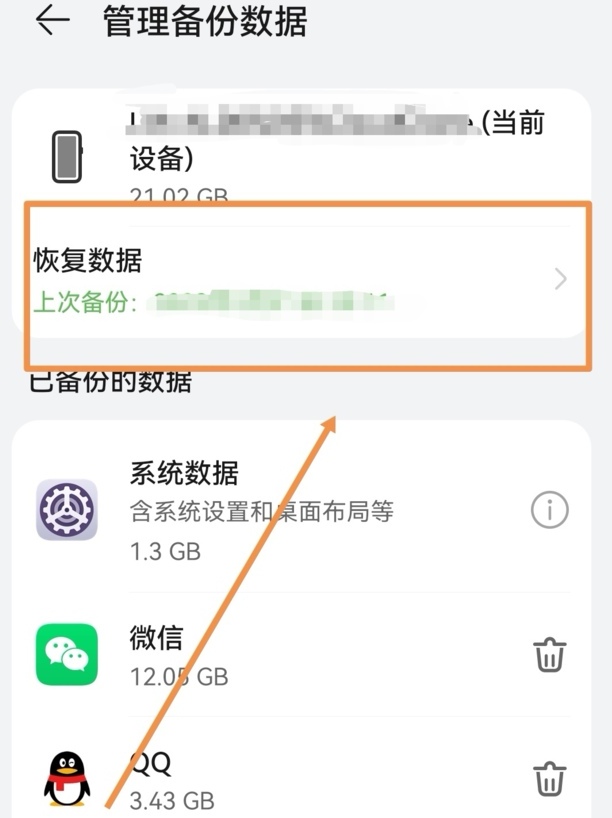Screen dimensions: 612x818
Task: View info about 系统数据 backup
Action: pyautogui.click(x=549, y=511)
